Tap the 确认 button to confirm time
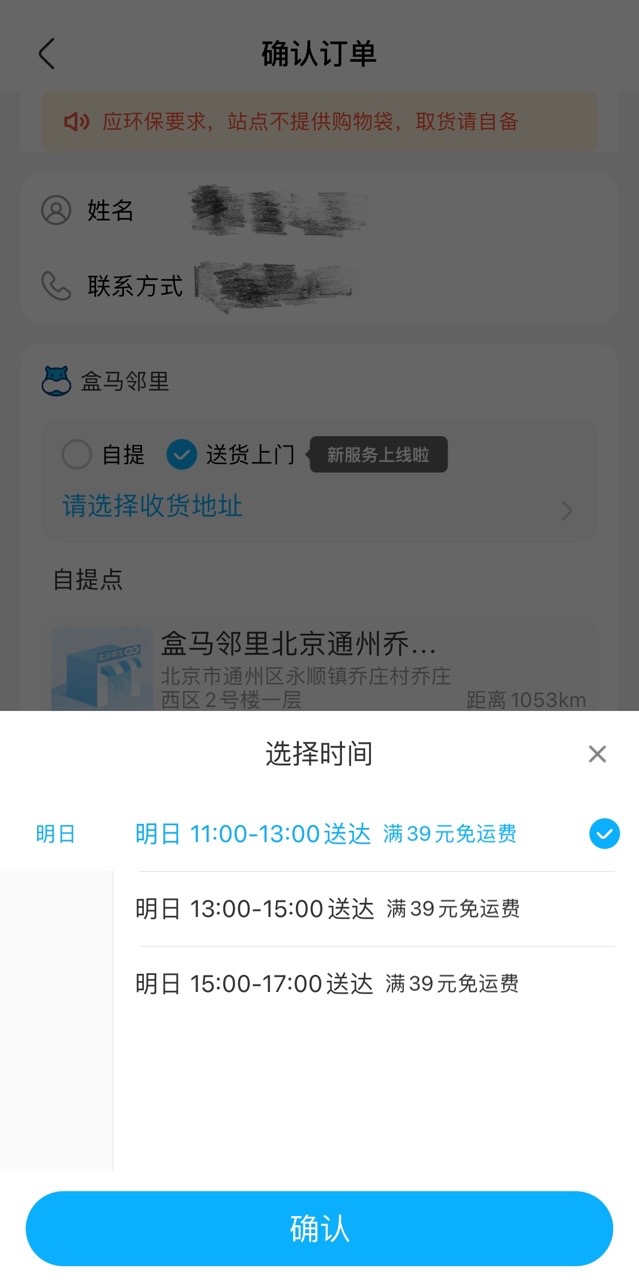The image size is (639, 1280). 319,1228
